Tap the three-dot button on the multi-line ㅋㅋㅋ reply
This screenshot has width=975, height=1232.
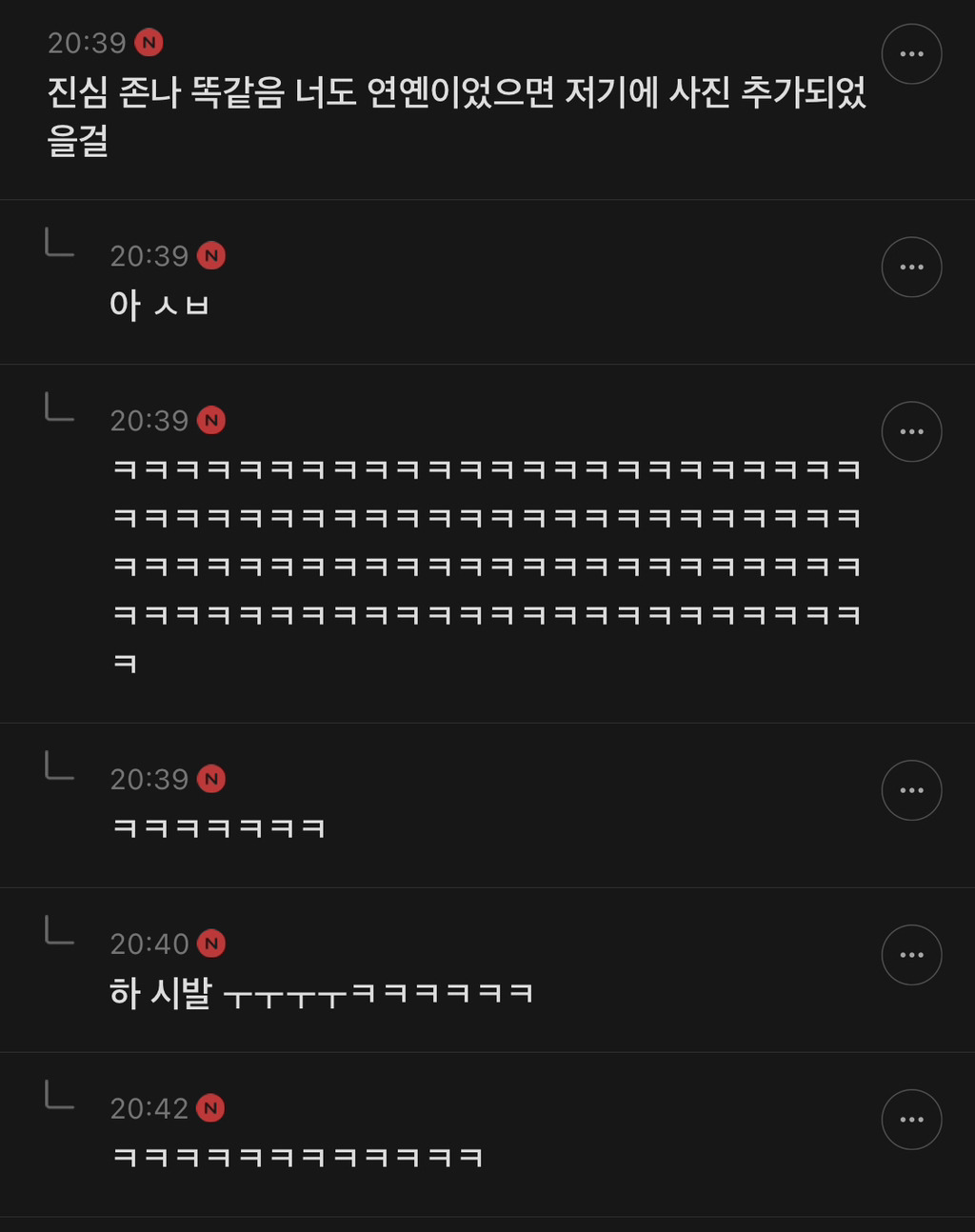click(x=911, y=431)
